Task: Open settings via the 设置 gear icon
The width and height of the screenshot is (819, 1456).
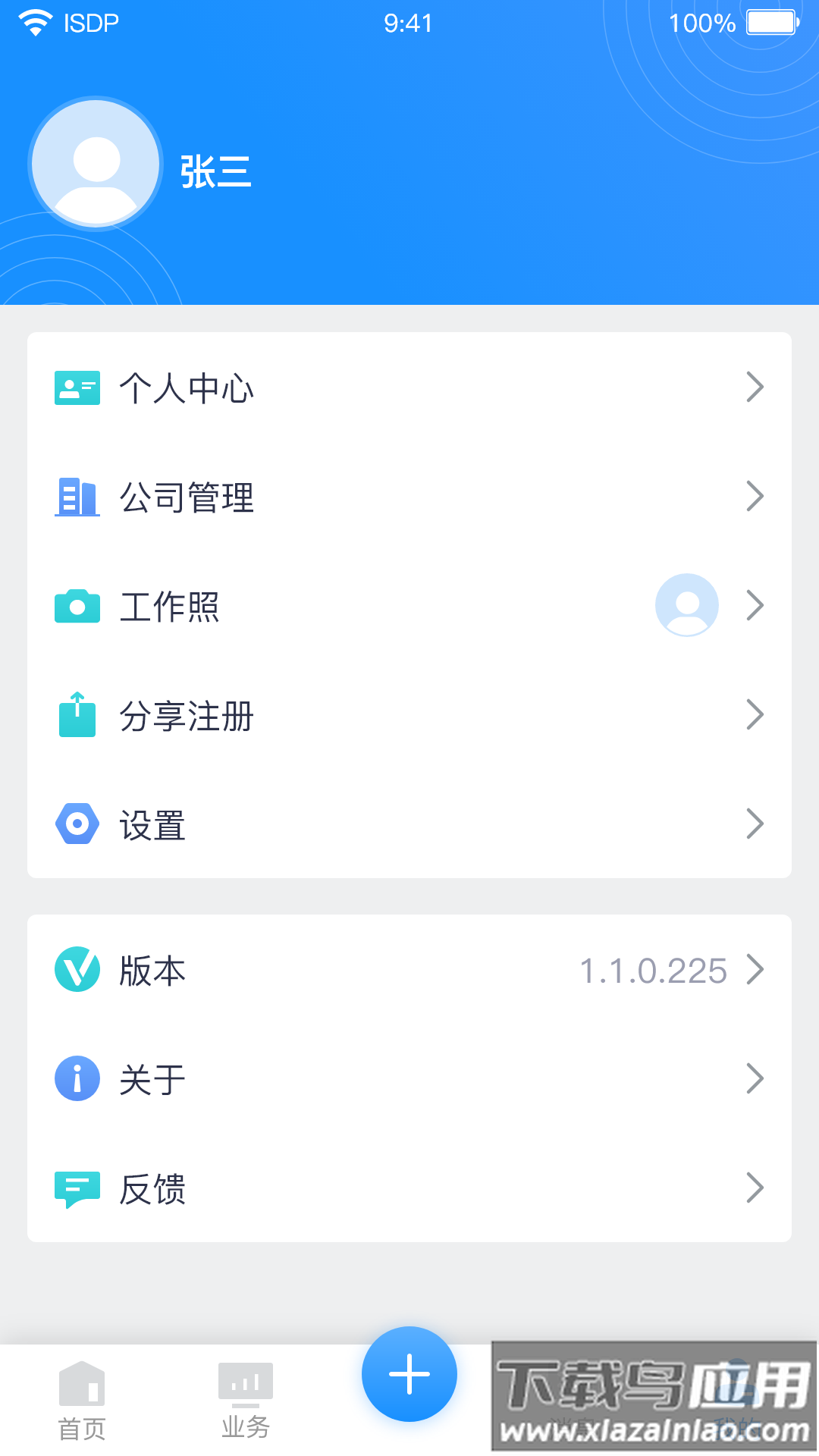Action: click(x=77, y=823)
